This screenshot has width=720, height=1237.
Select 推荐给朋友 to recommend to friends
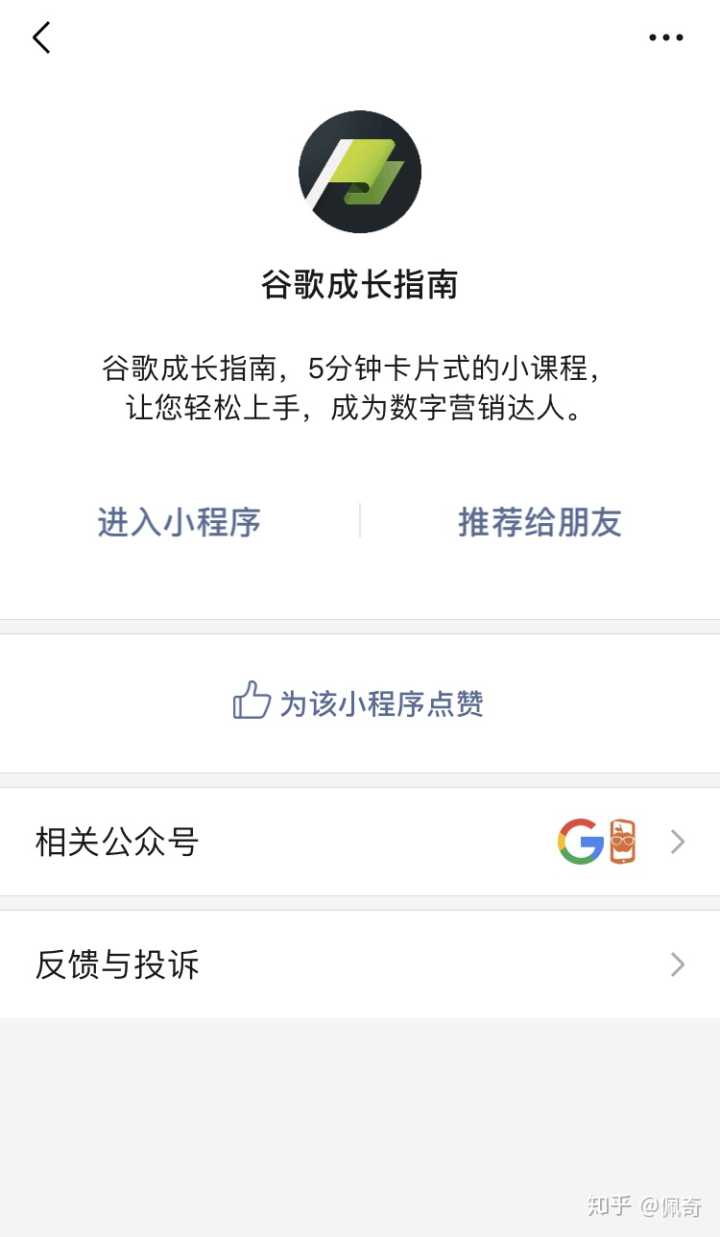(x=539, y=522)
